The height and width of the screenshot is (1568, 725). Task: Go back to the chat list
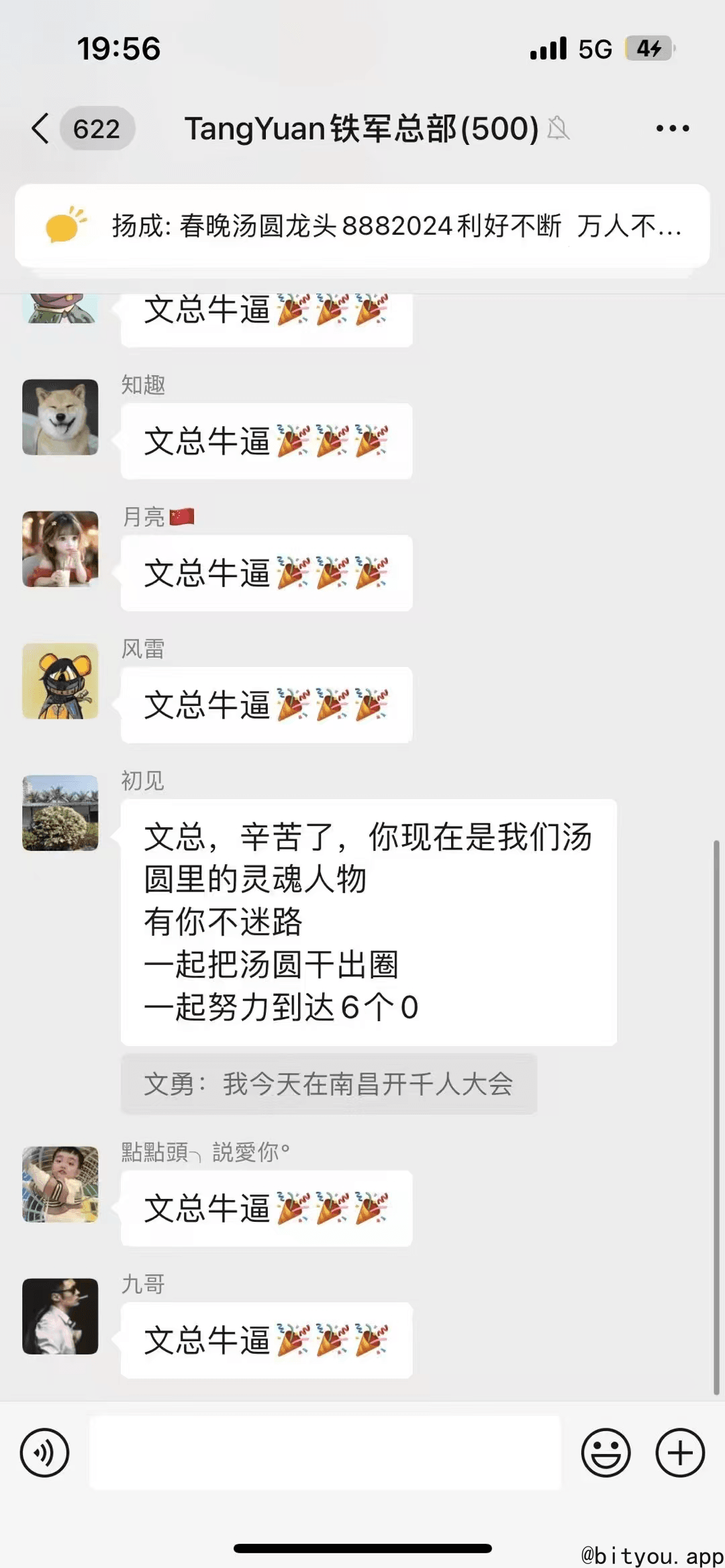[x=42, y=128]
